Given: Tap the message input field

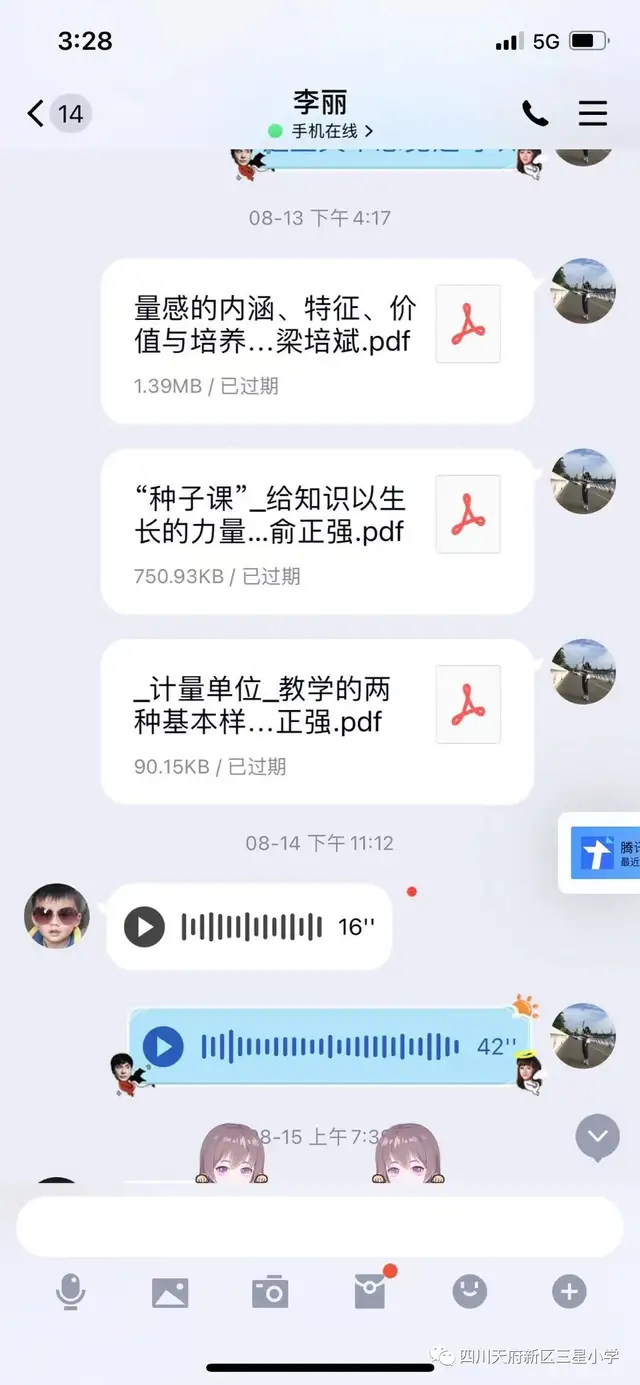Looking at the screenshot, I should [320, 1227].
